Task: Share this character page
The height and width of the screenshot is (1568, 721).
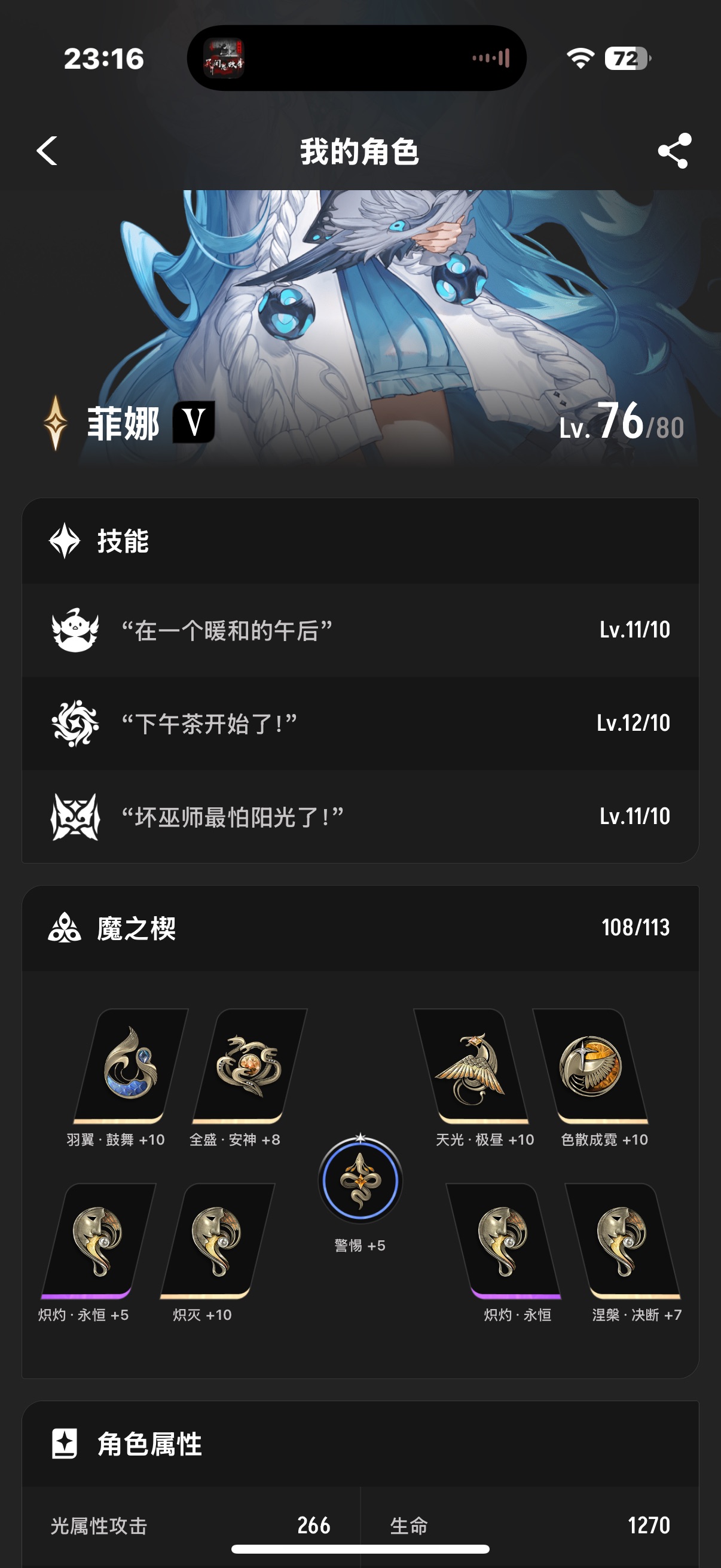Action: pyautogui.click(x=674, y=151)
